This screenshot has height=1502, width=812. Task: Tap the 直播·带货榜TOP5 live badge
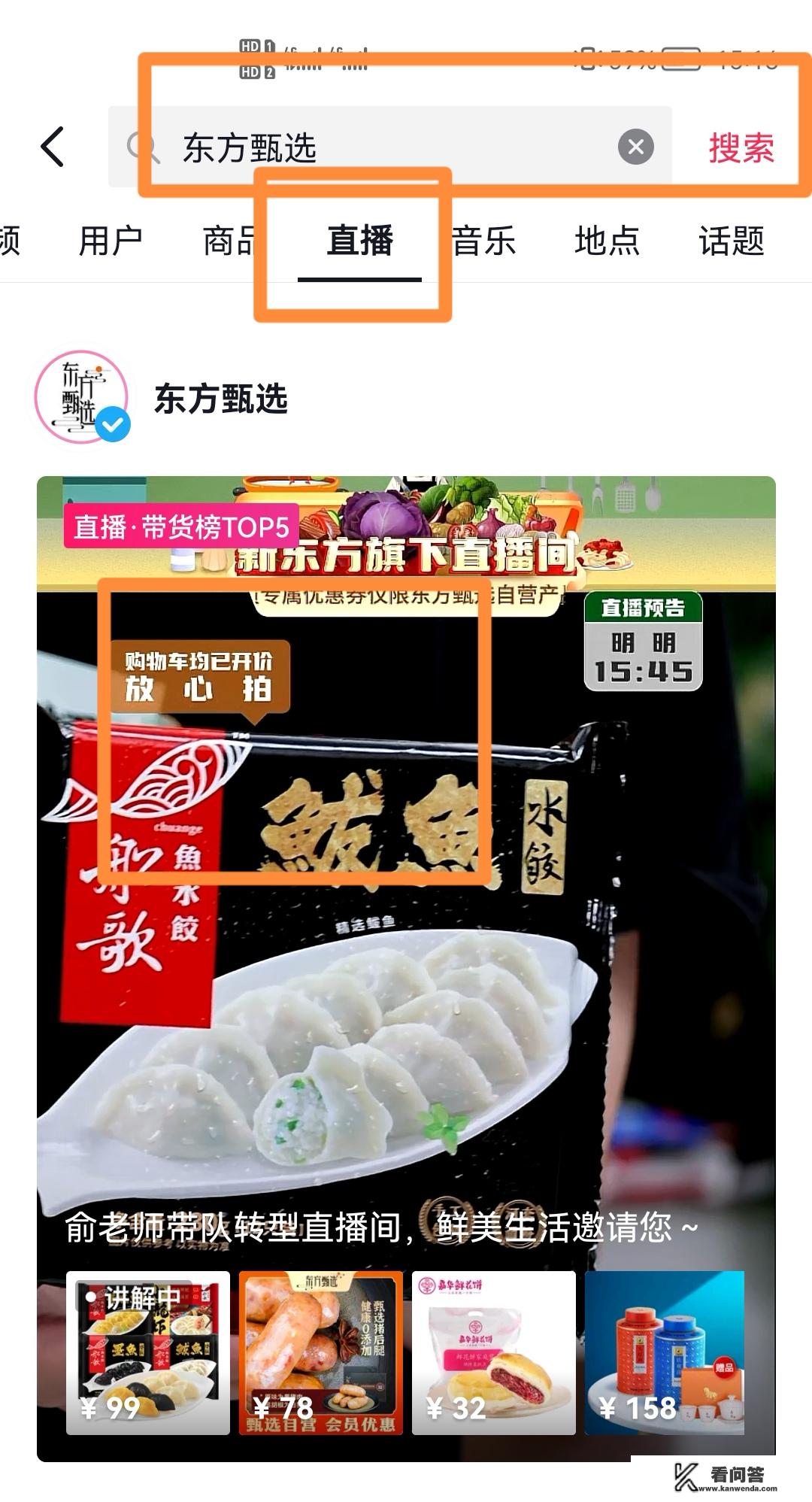[x=179, y=528]
